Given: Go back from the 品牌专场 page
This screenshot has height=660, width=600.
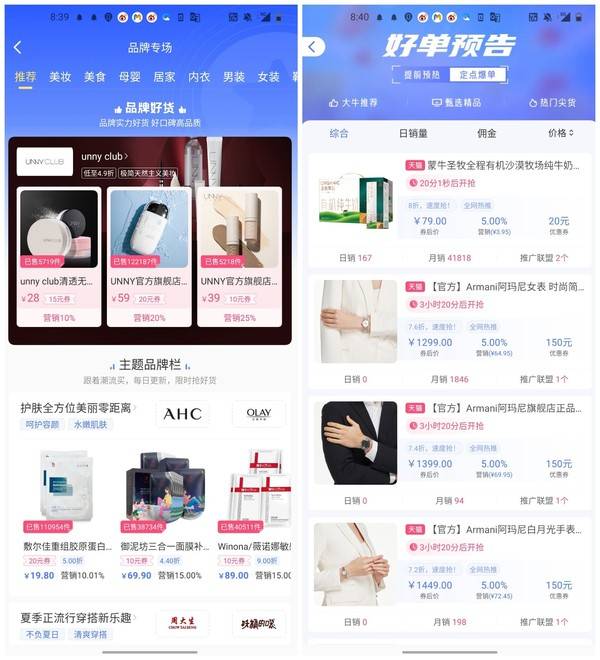Looking at the screenshot, I should tap(17, 47).
